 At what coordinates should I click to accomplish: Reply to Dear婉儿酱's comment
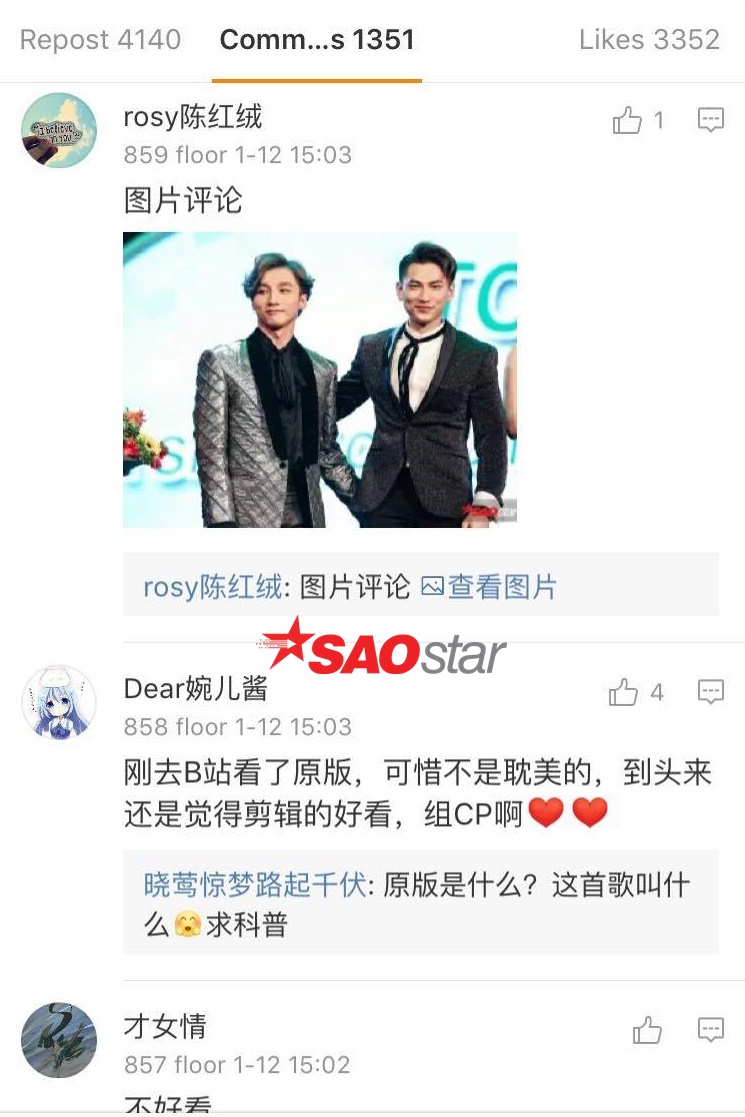710,692
